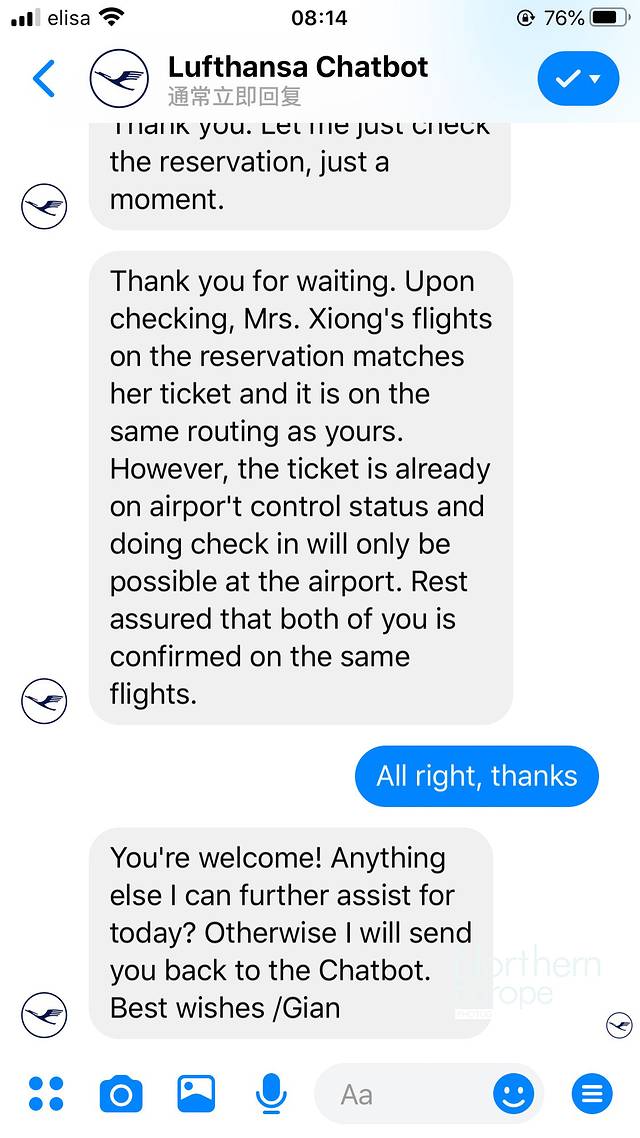The height and width of the screenshot is (1138, 640).
Task: Open the emoji picker
Action: tap(514, 1094)
